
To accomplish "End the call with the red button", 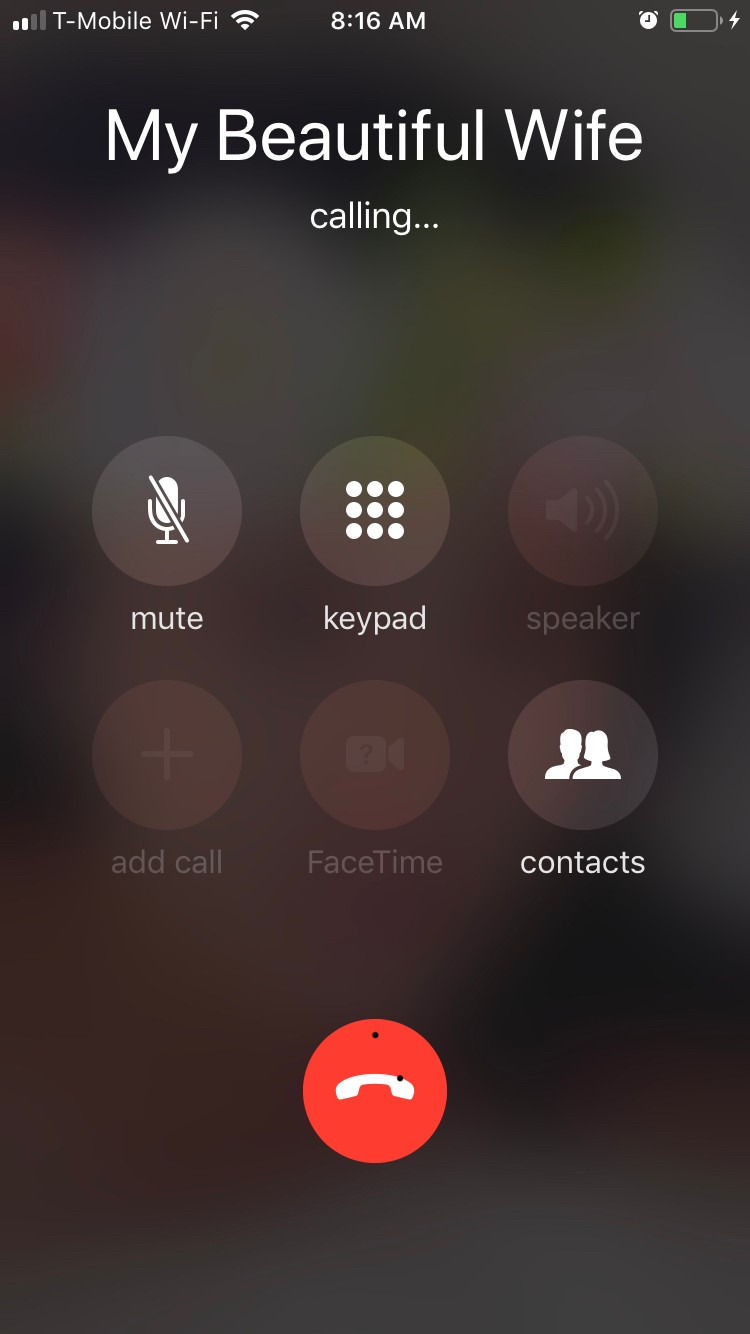I will [x=375, y=1091].
